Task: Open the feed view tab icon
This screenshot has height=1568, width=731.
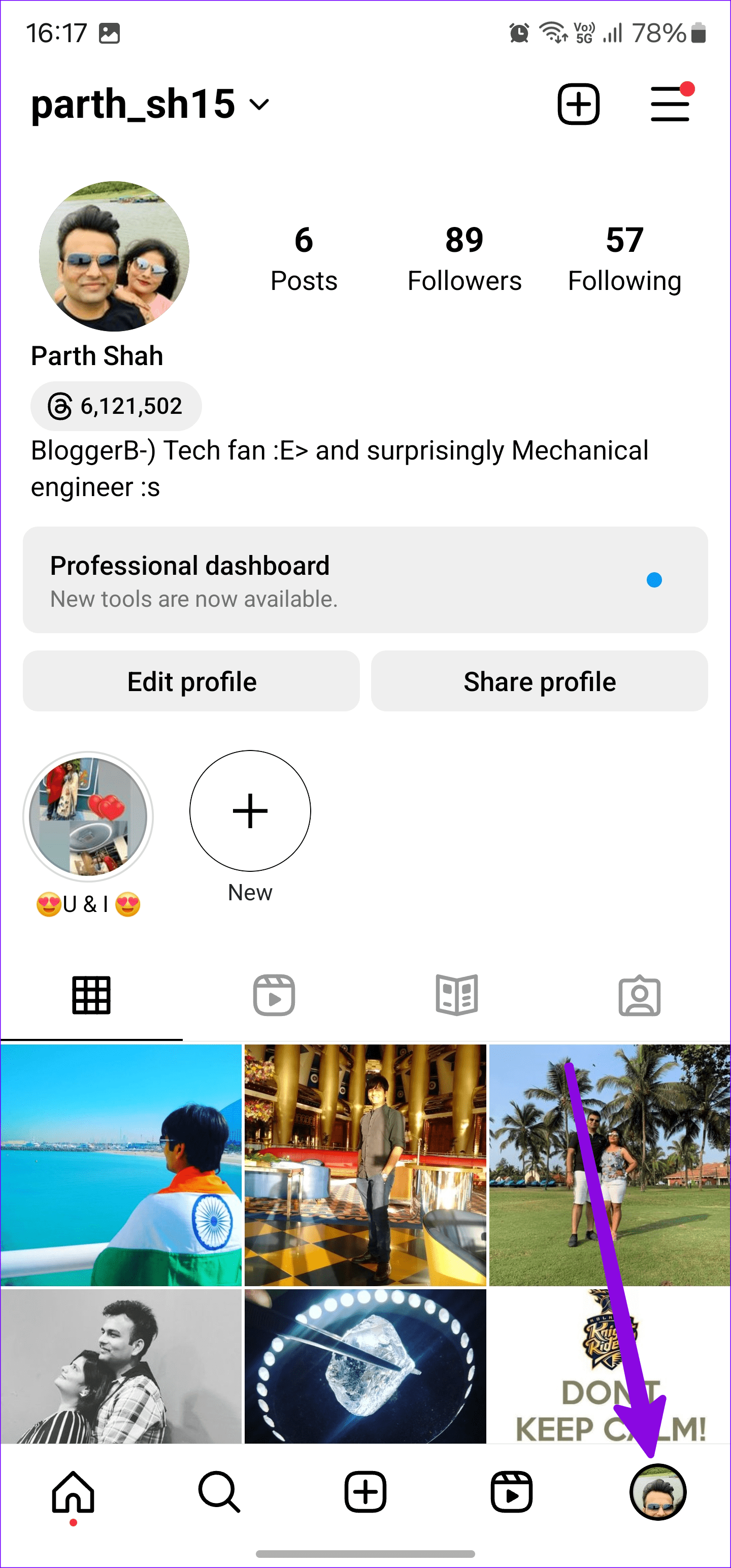Action: coord(456,995)
